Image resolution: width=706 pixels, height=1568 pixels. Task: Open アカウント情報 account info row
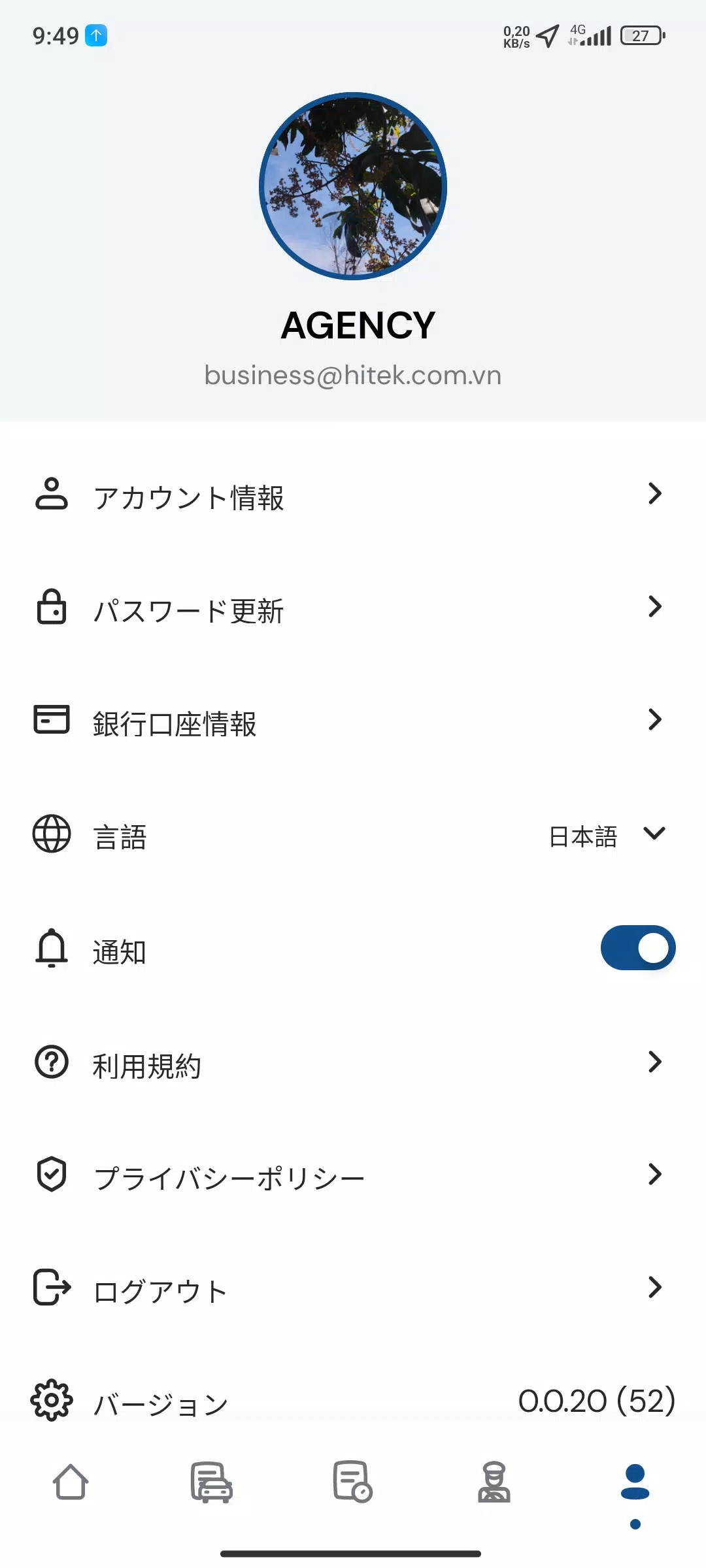pos(353,496)
